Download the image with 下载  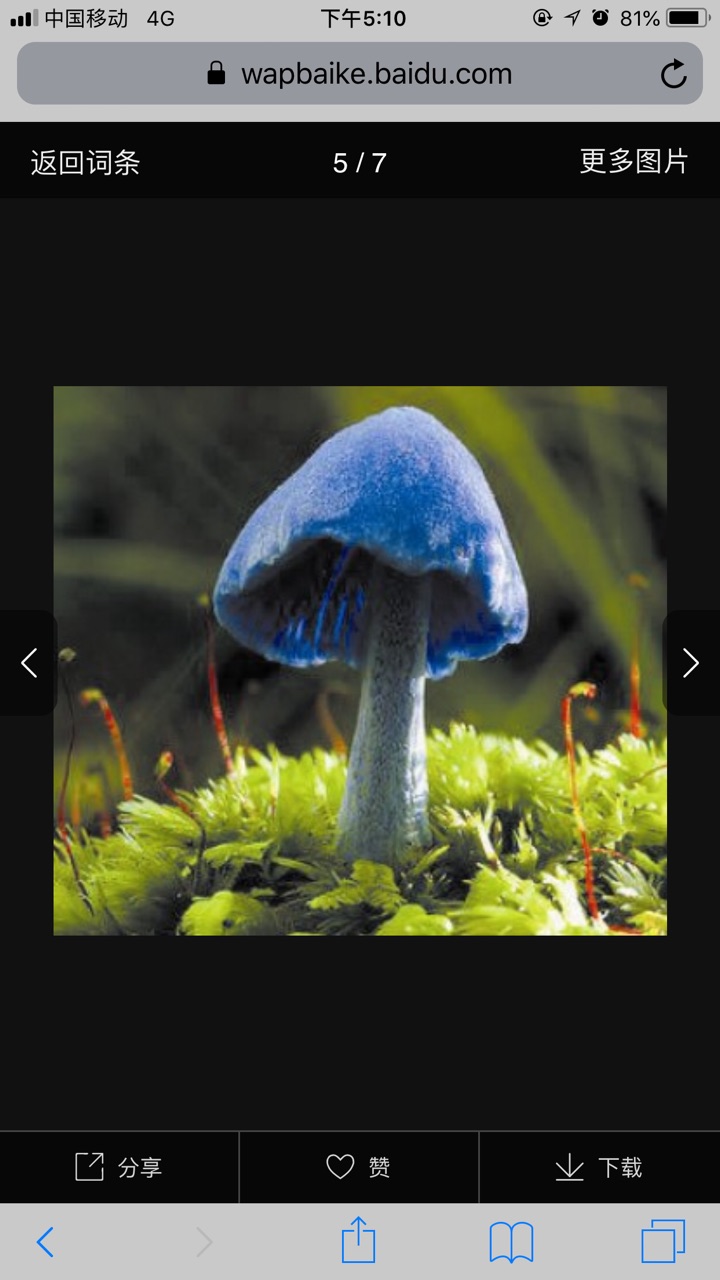[599, 1167]
